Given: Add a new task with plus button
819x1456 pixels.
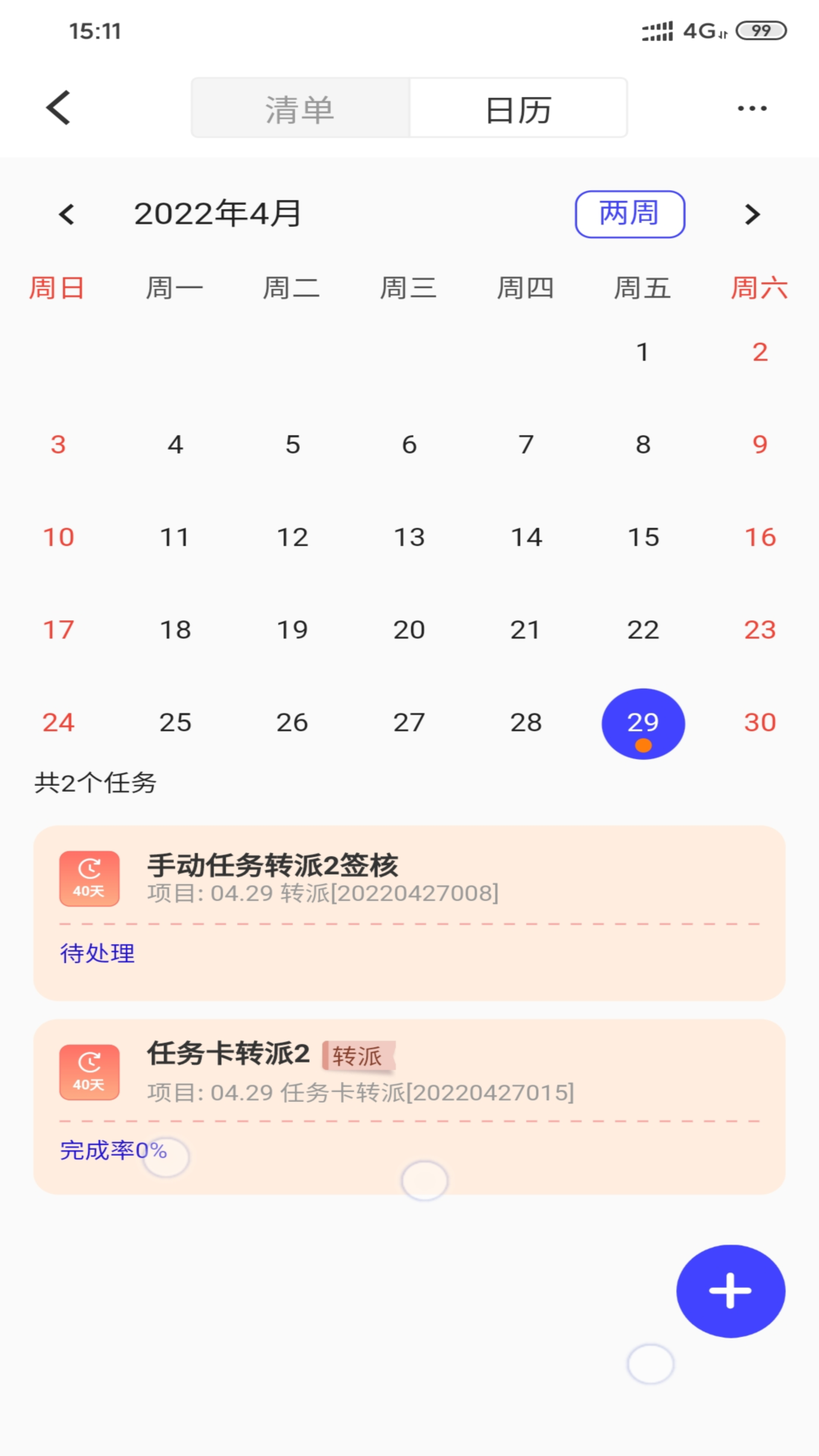Looking at the screenshot, I should 730,1291.
